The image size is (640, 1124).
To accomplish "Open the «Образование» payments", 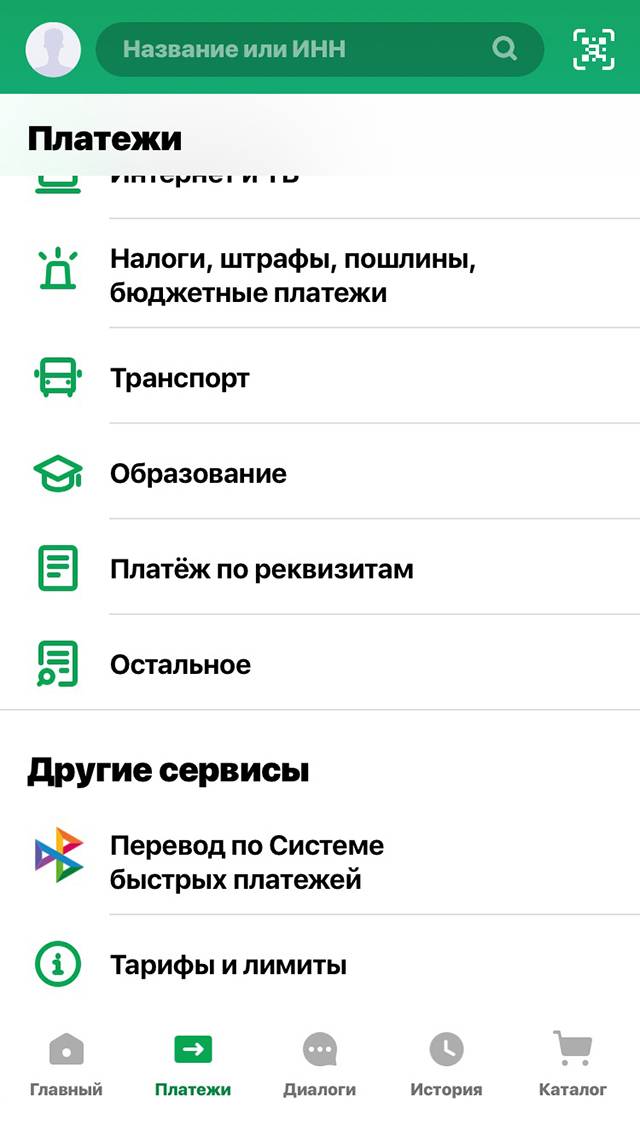I will point(198,474).
